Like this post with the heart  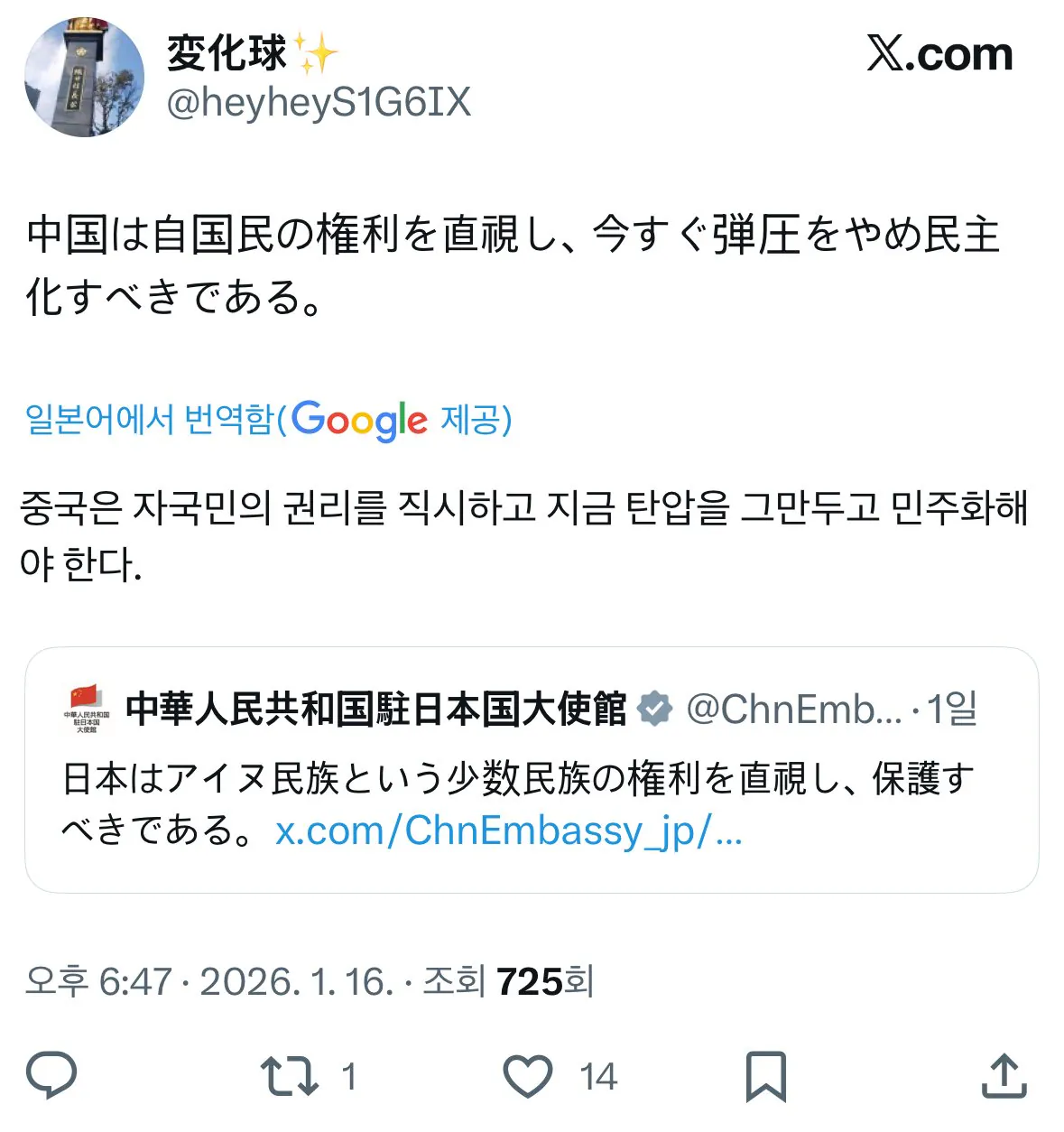tap(527, 1076)
